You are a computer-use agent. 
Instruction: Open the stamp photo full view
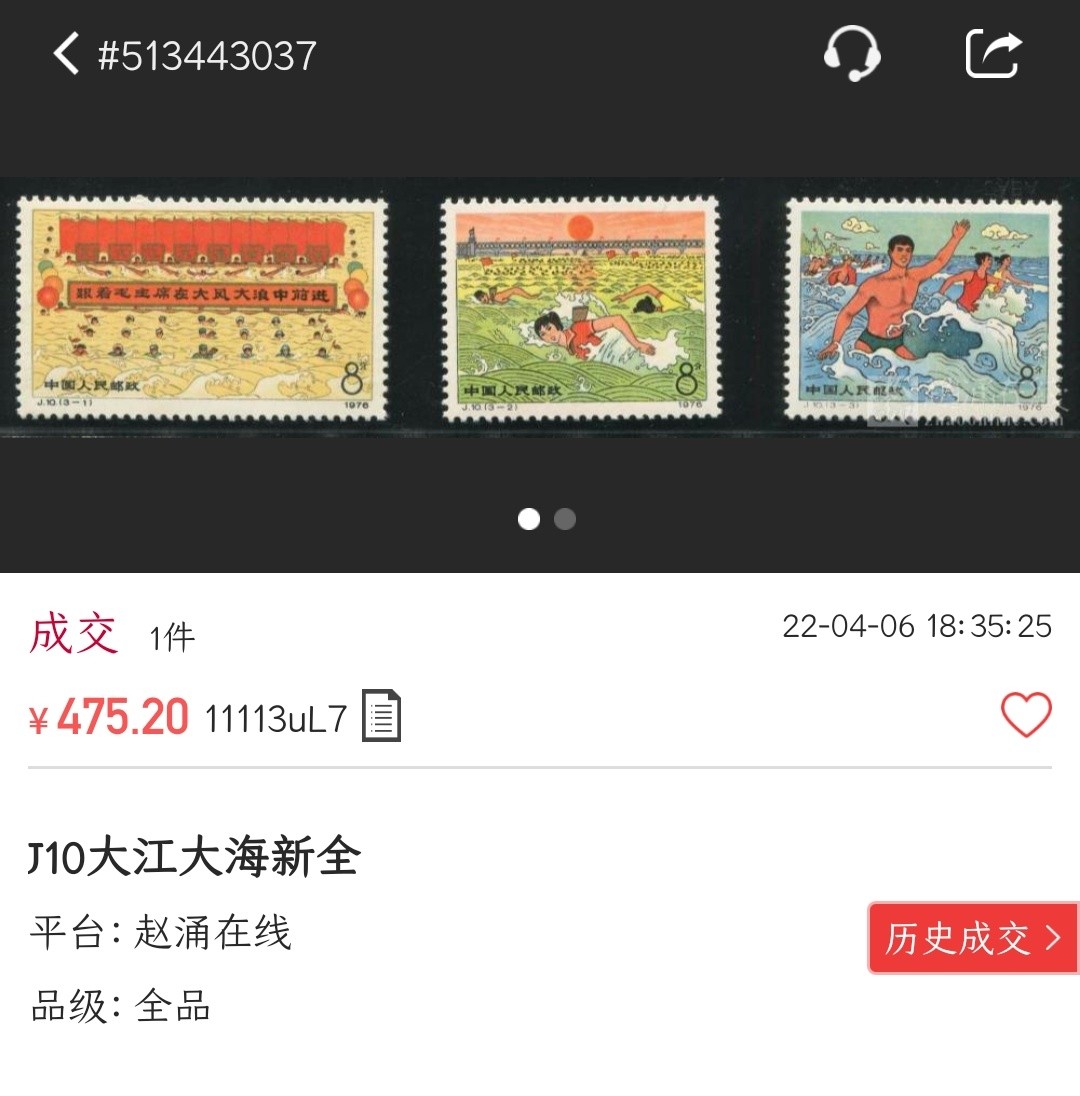pyautogui.click(x=540, y=308)
